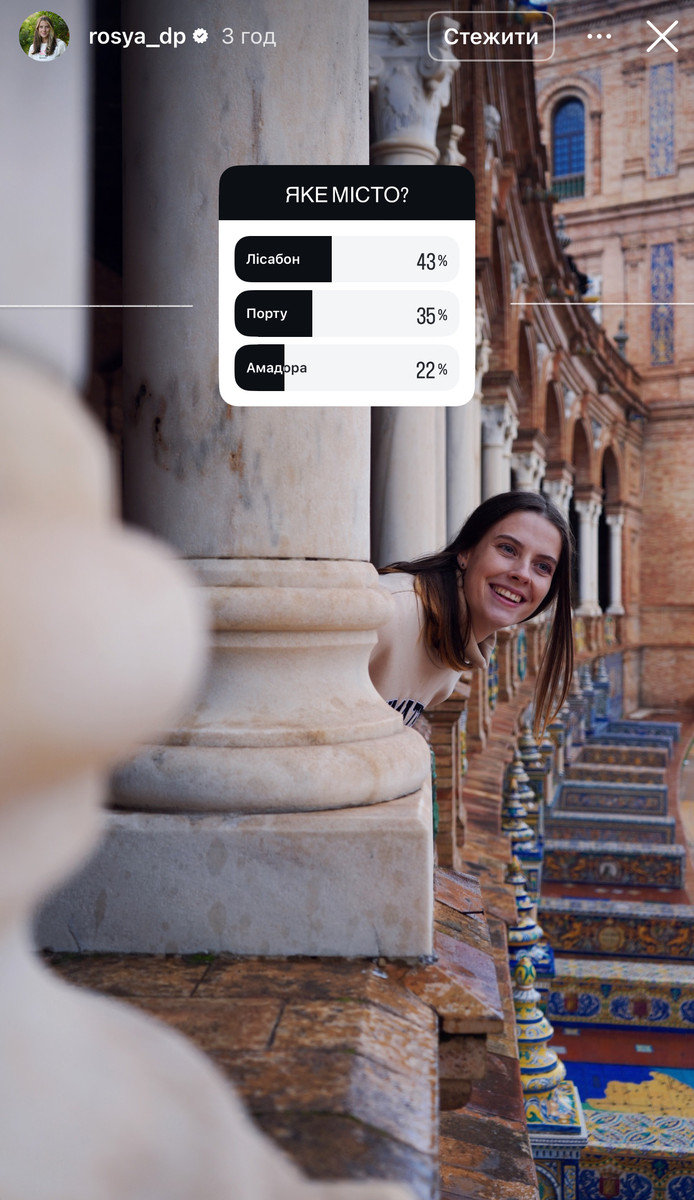The image size is (694, 1200).
Task: Open the rosya_dp username link
Action: (137, 37)
